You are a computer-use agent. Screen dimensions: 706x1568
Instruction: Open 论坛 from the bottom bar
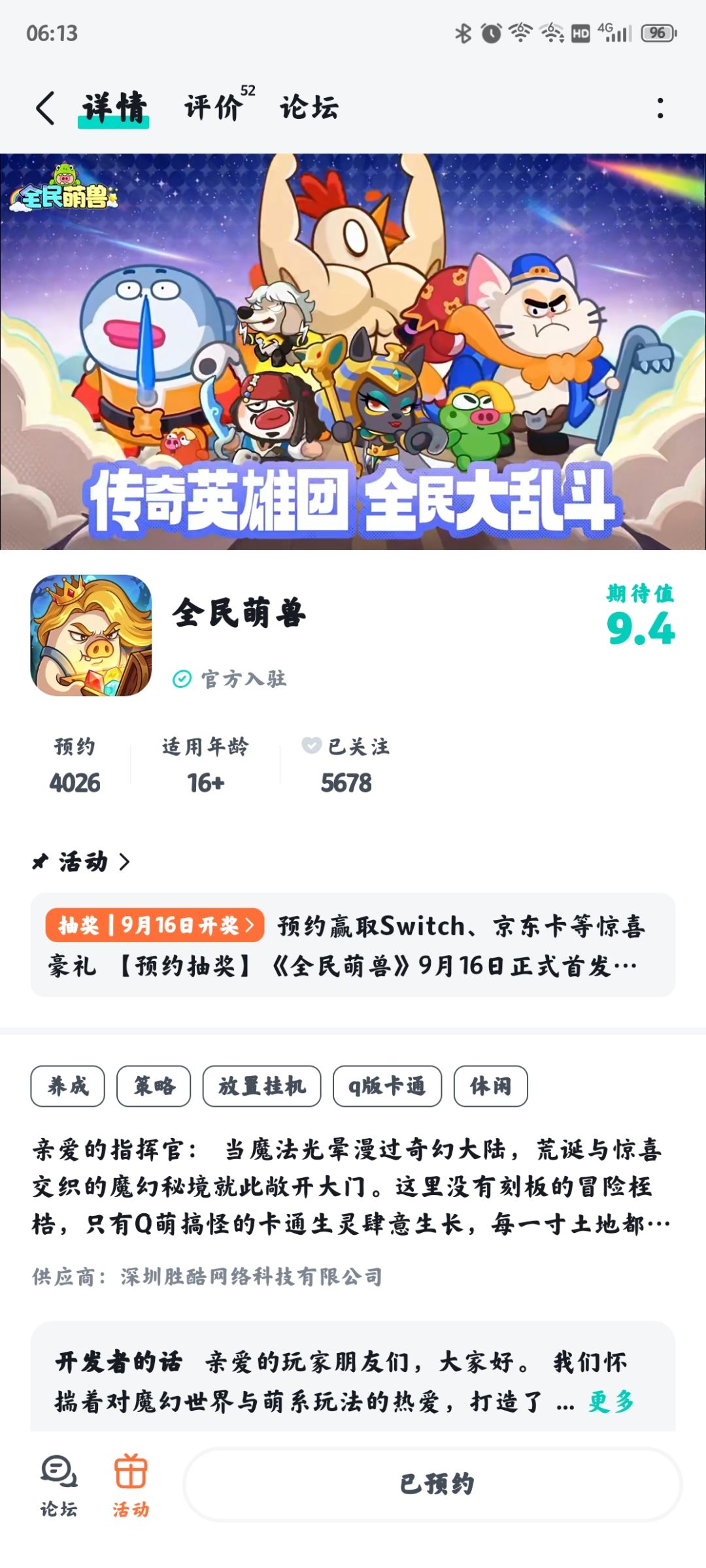59,1486
